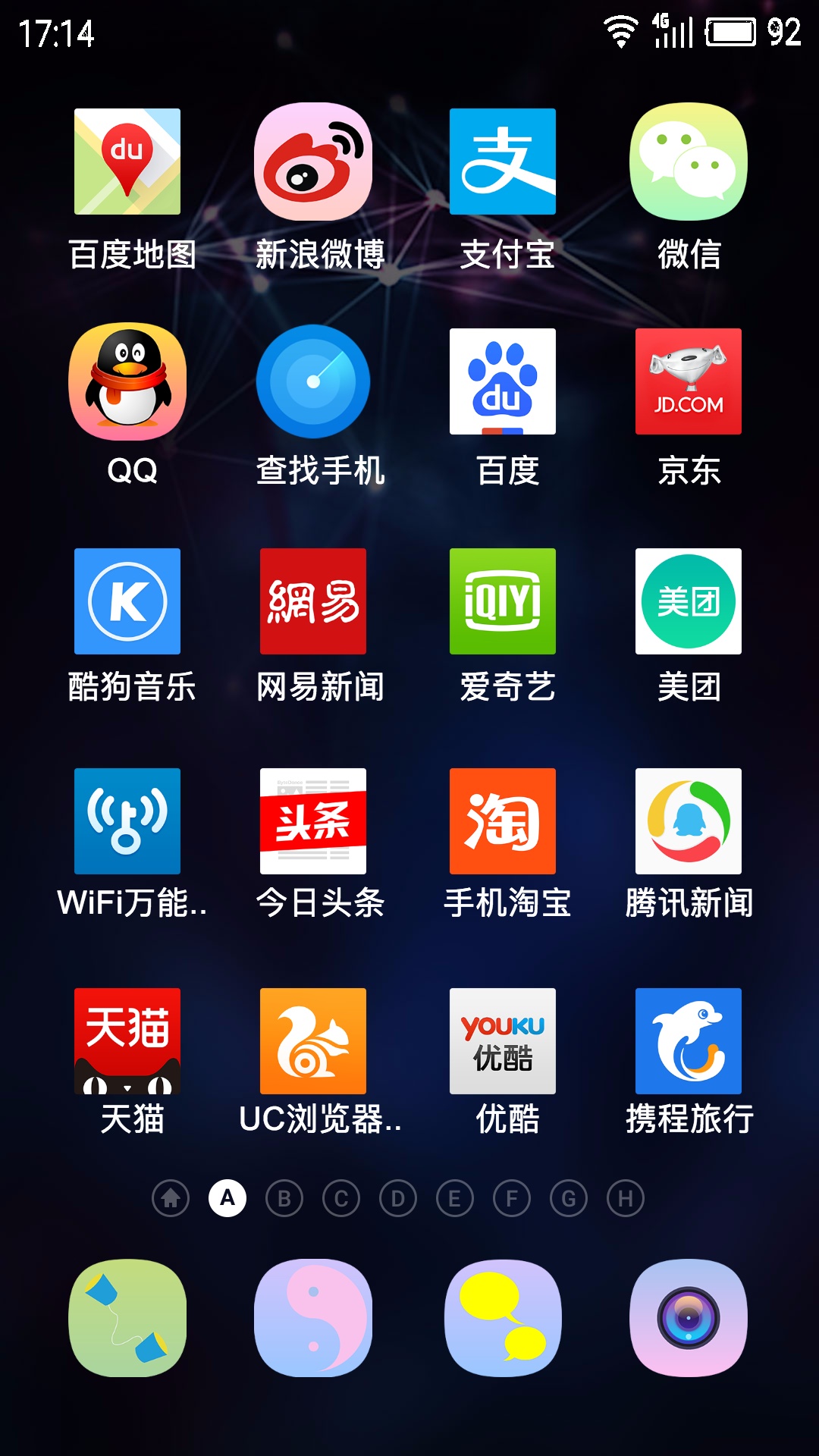Open the 天猫 app
This screenshot has width=819, height=1456.
127,1041
